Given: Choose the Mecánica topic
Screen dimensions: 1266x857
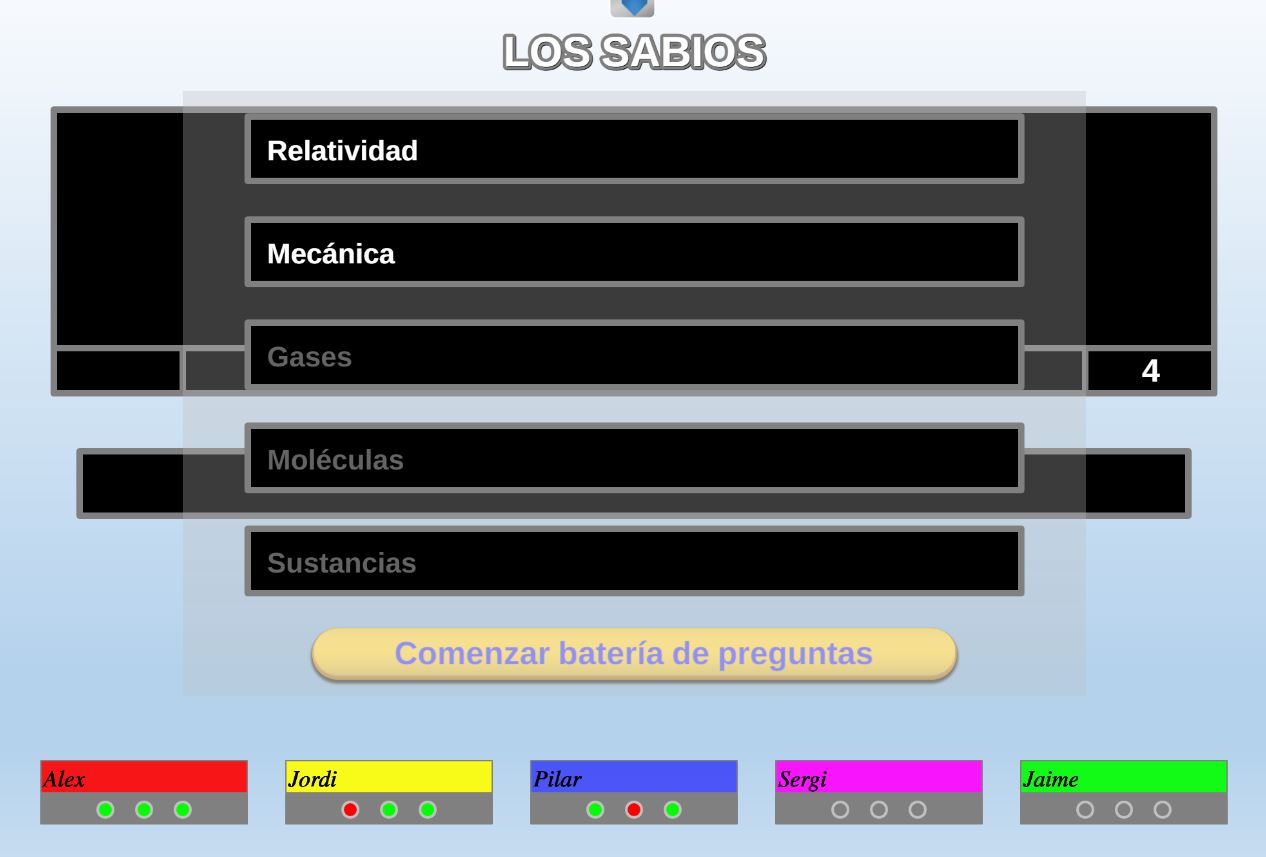Looking at the screenshot, I should click(x=634, y=253).
